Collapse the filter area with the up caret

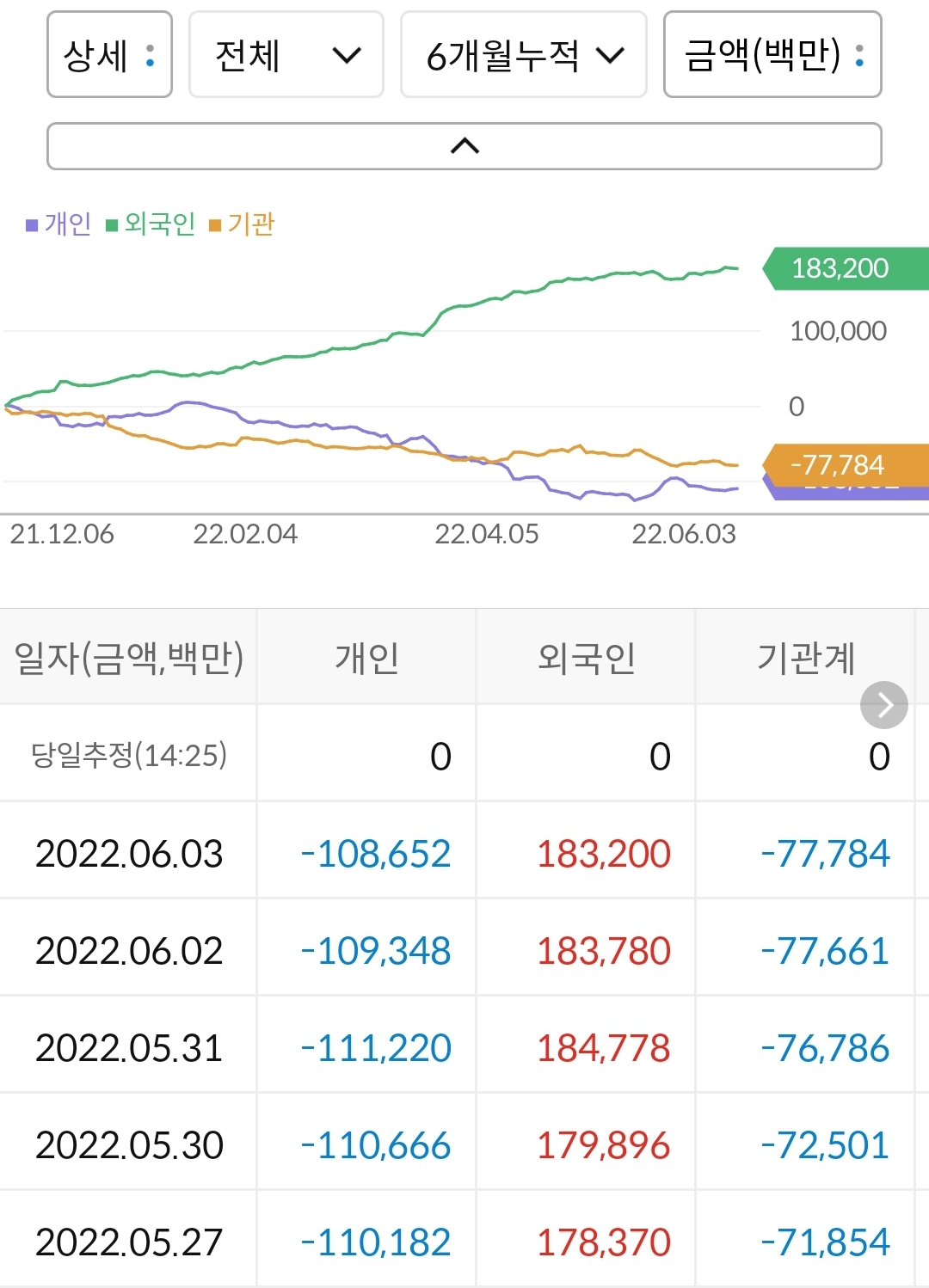[x=464, y=144]
